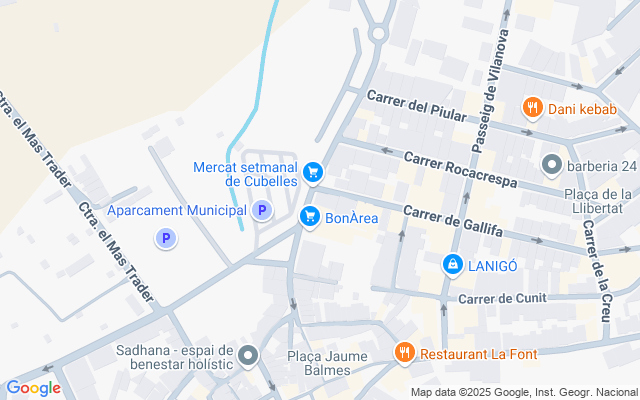This screenshot has width=640, height=400.
Task: Tap the Restaurant La Font pin
Action: [404, 352]
